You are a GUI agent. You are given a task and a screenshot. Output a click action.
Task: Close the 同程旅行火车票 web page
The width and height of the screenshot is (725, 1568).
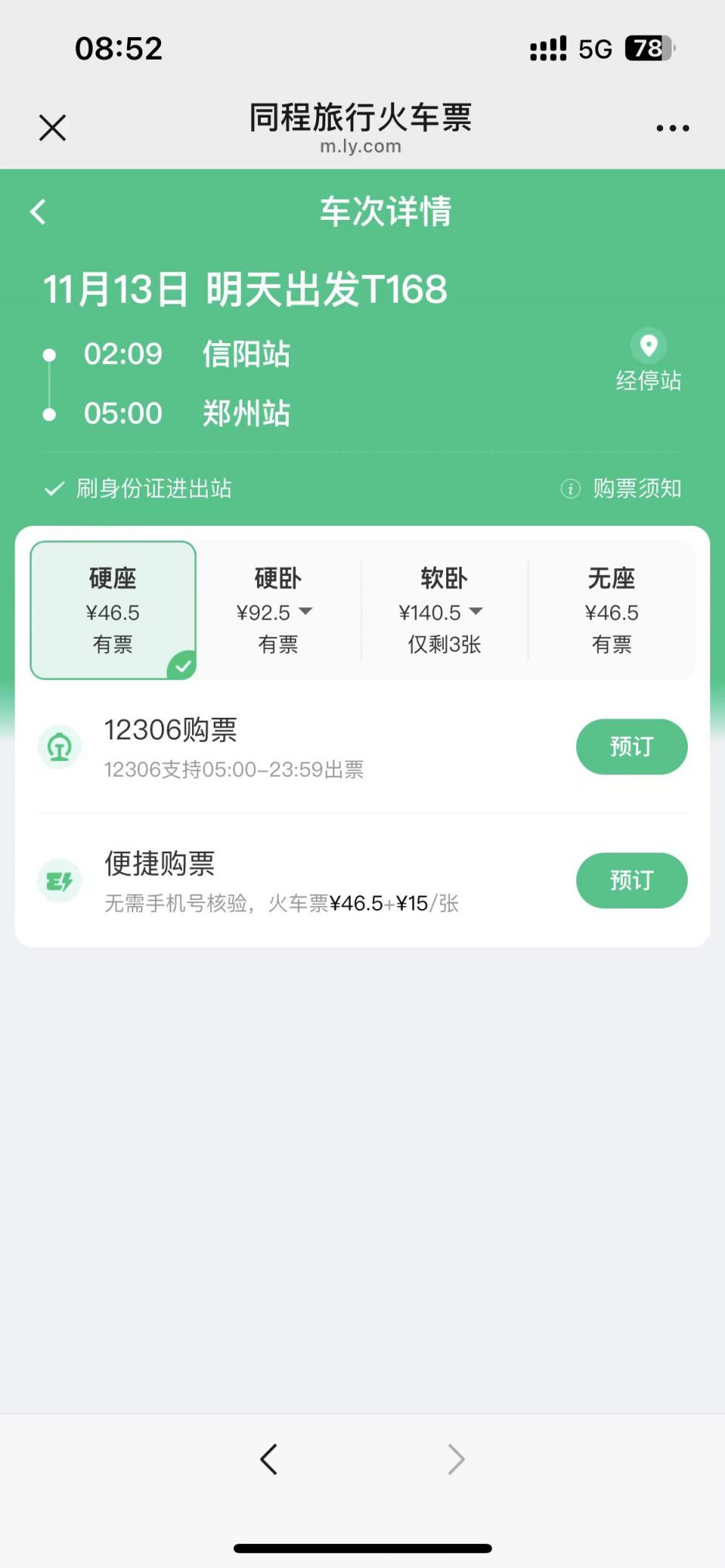pyautogui.click(x=53, y=128)
